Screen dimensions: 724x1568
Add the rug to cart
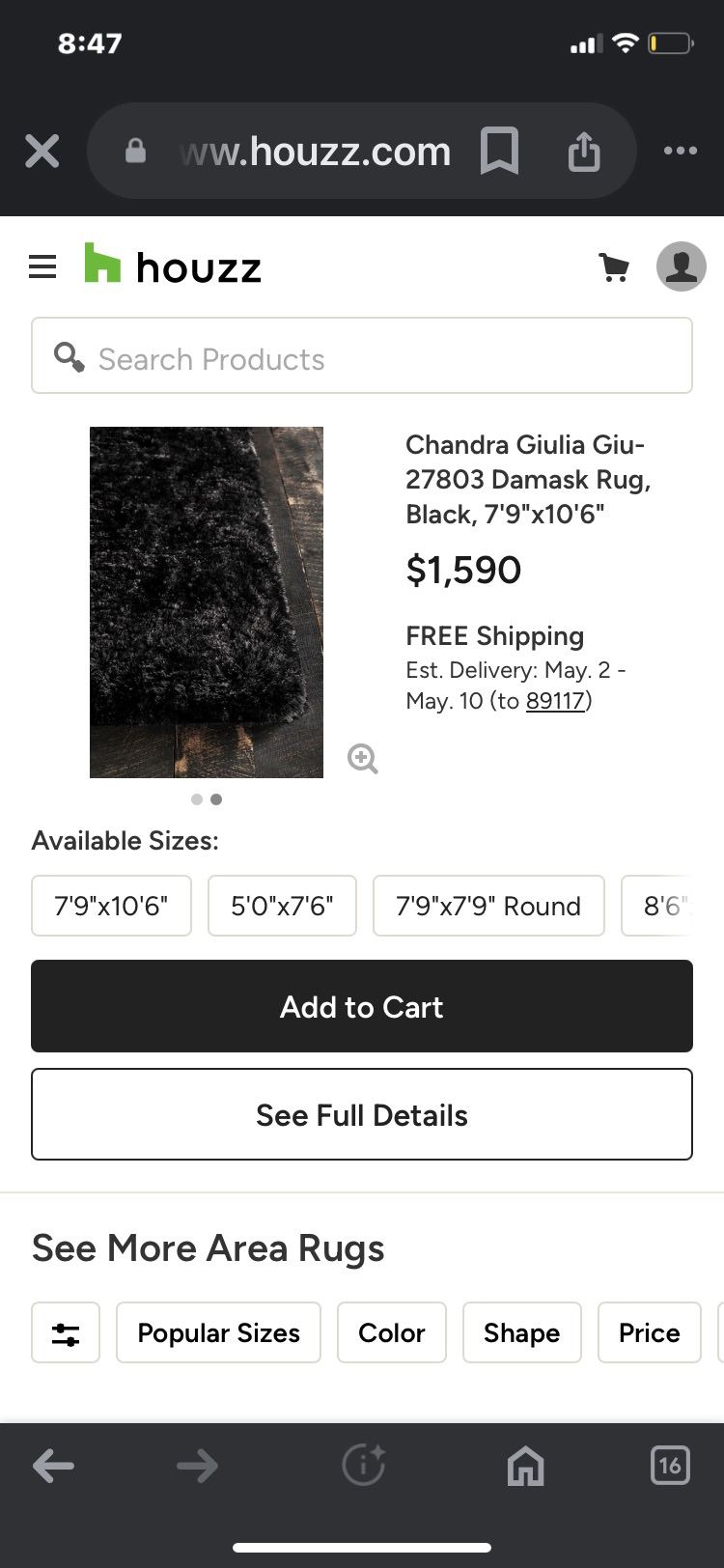point(362,1006)
